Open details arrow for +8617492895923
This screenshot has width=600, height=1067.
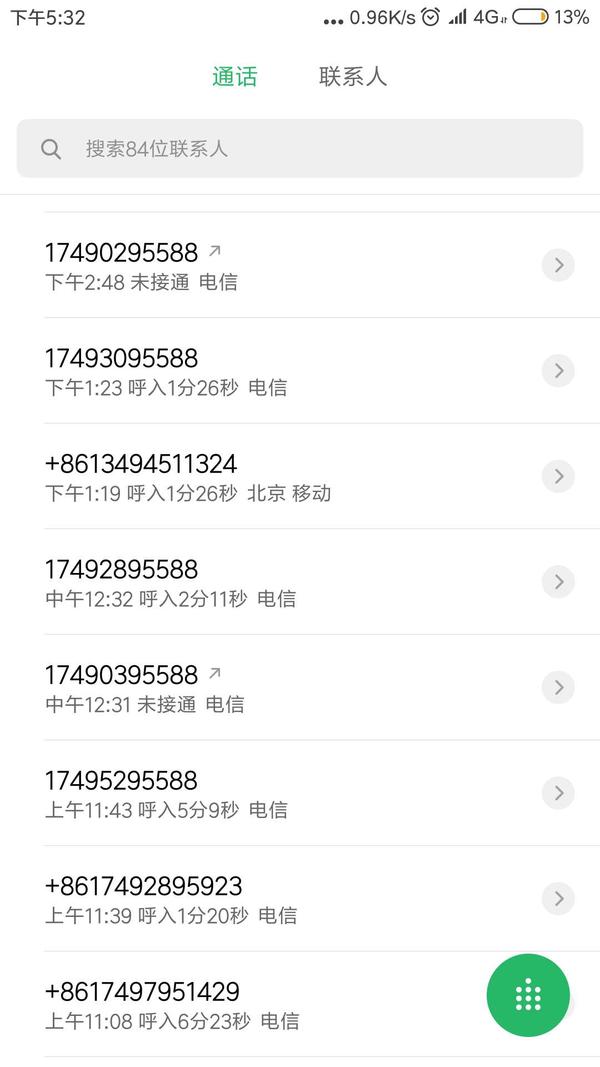pos(558,899)
